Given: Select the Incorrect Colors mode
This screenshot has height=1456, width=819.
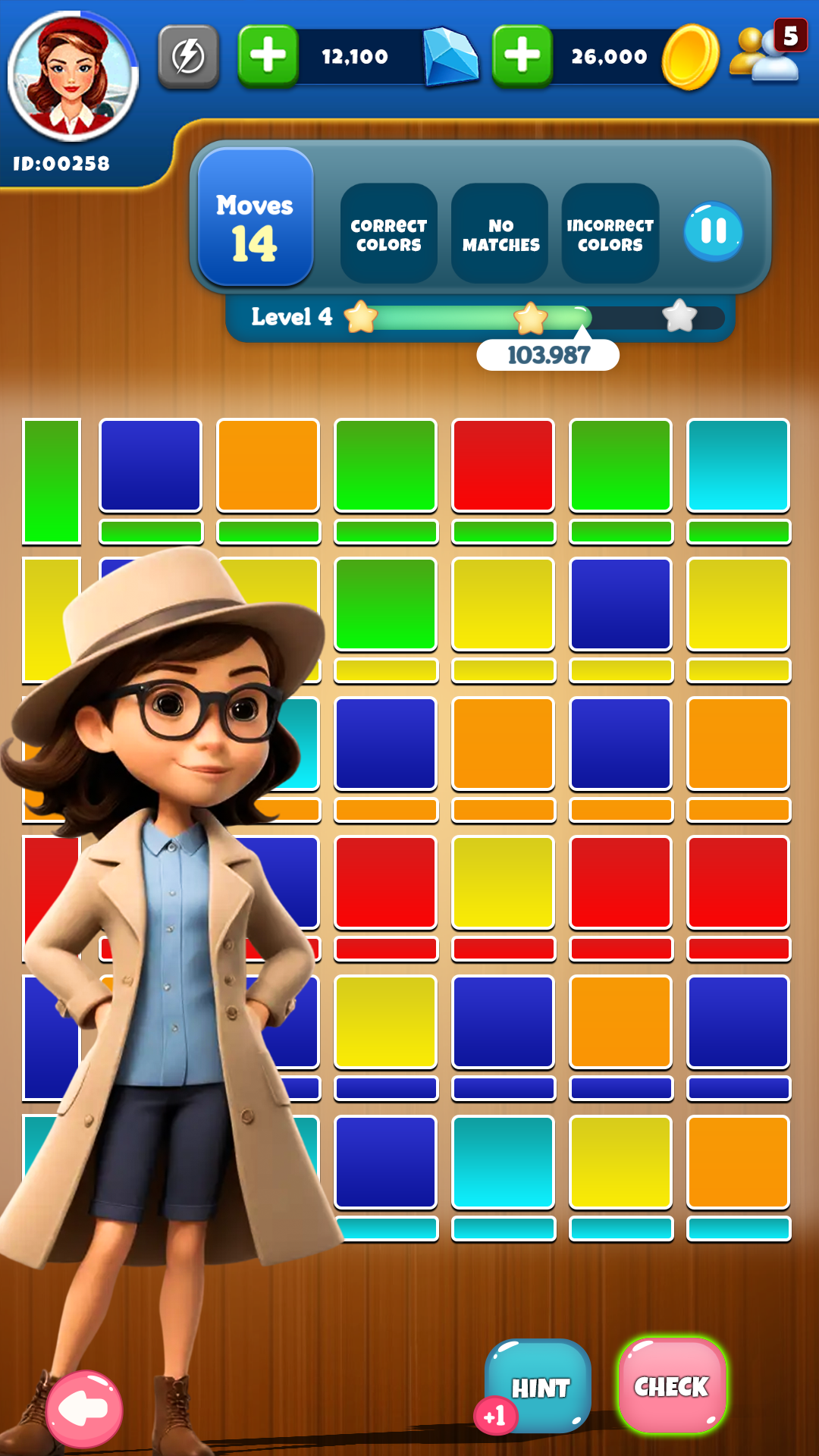Looking at the screenshot, I should tap(610, 233).
